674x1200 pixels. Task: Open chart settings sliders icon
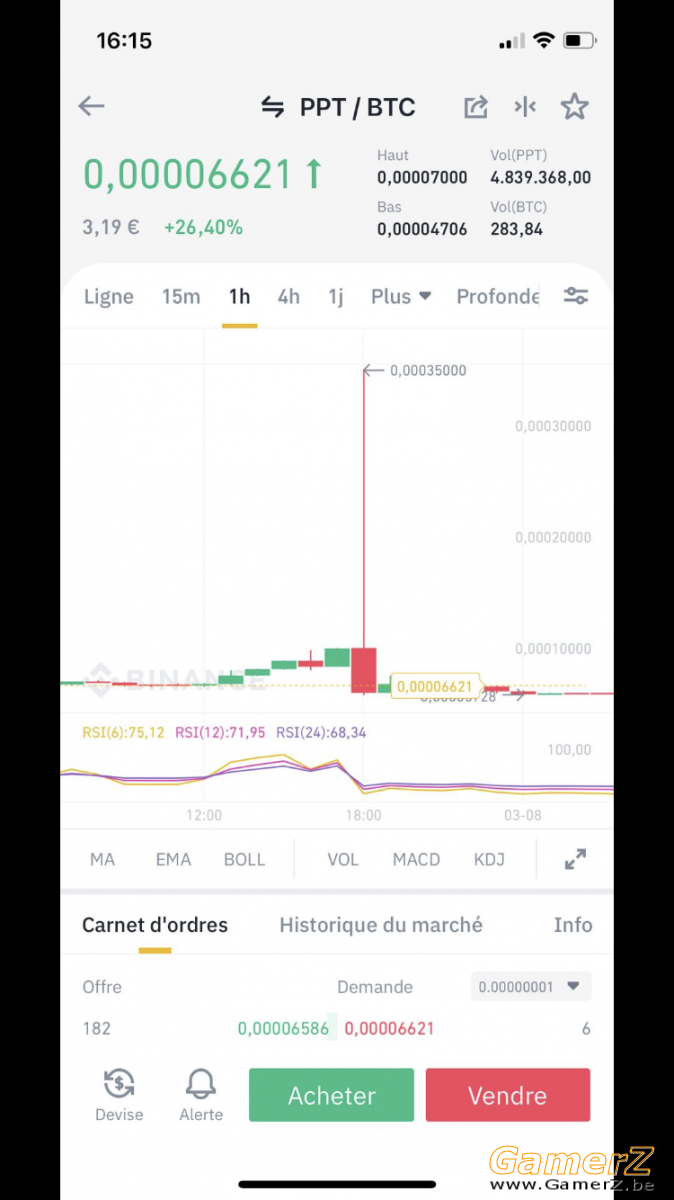pos(576,296)
